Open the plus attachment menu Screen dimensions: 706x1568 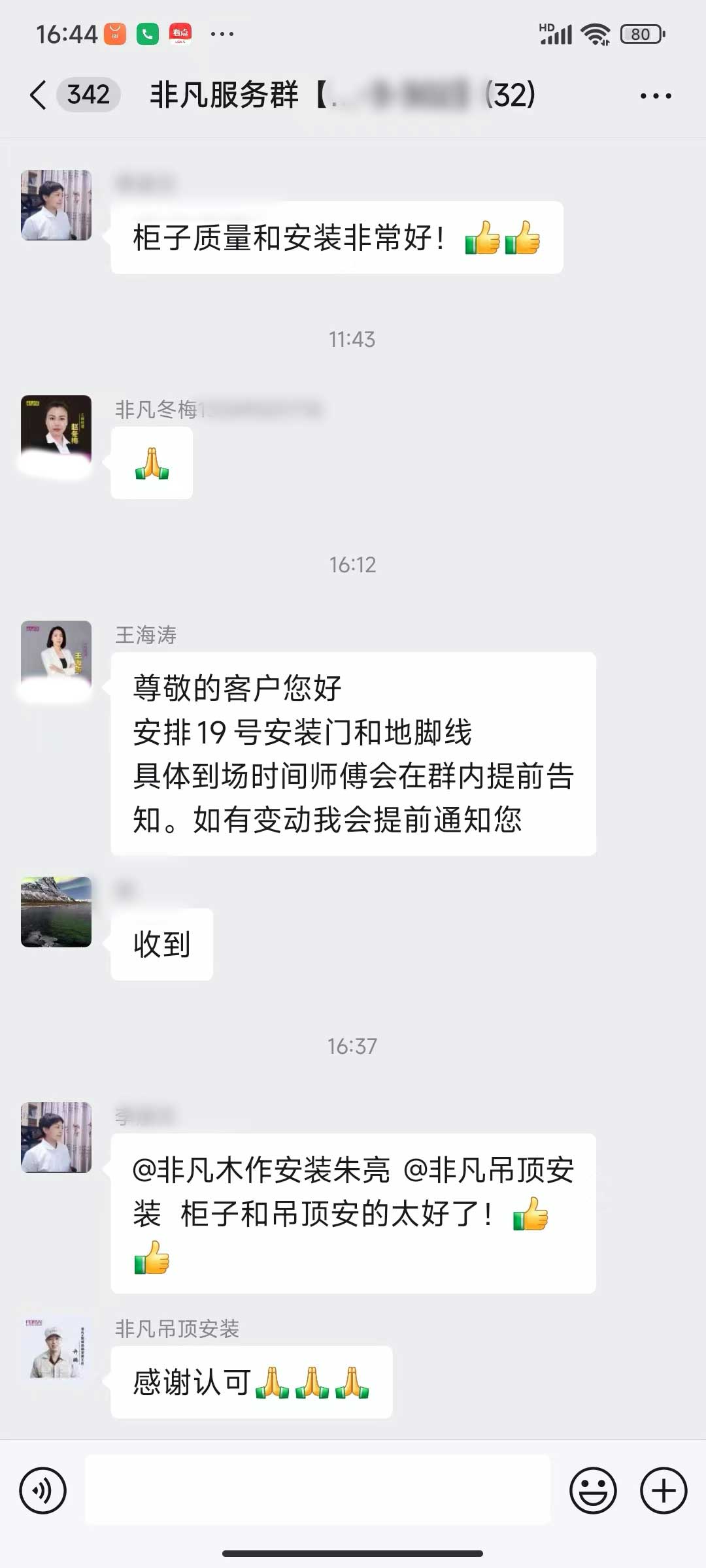click(x=663, y=1490)
